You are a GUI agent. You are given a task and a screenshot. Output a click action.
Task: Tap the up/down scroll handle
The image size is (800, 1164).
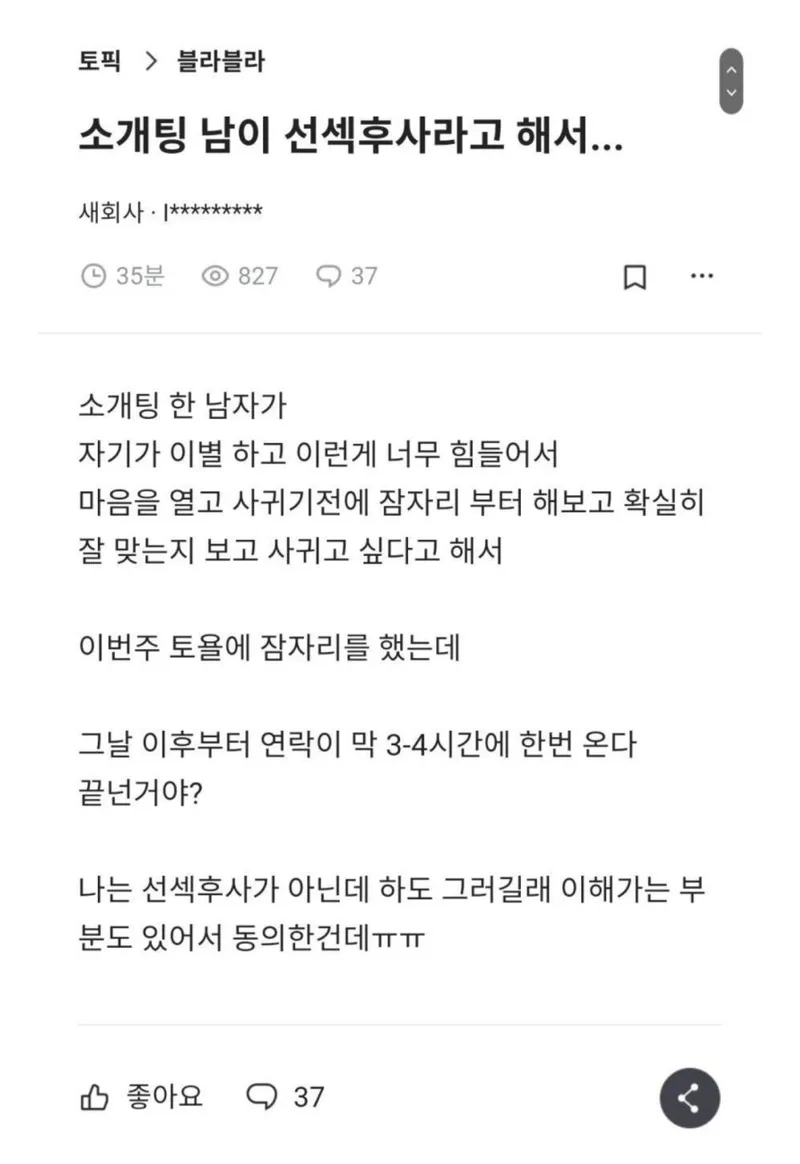coord(731,81)
